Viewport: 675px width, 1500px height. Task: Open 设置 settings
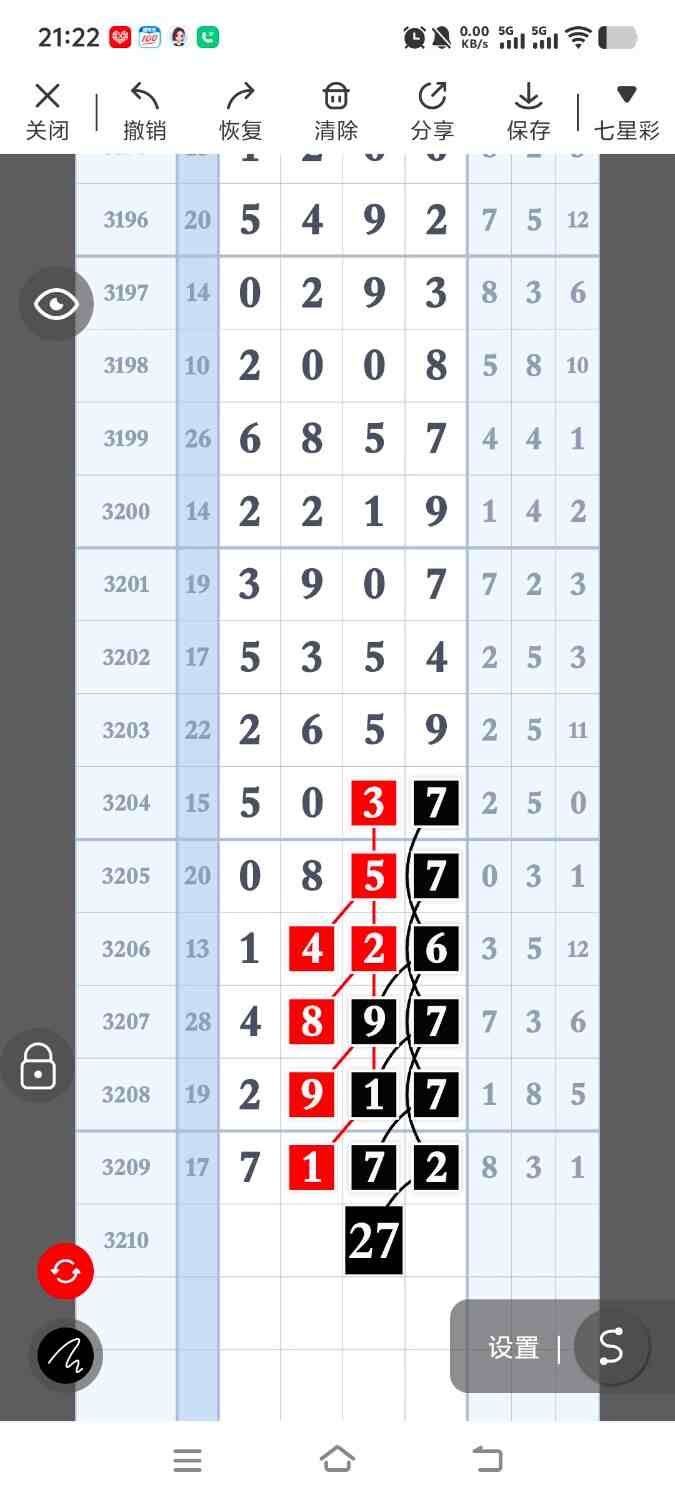point(513,1348)
